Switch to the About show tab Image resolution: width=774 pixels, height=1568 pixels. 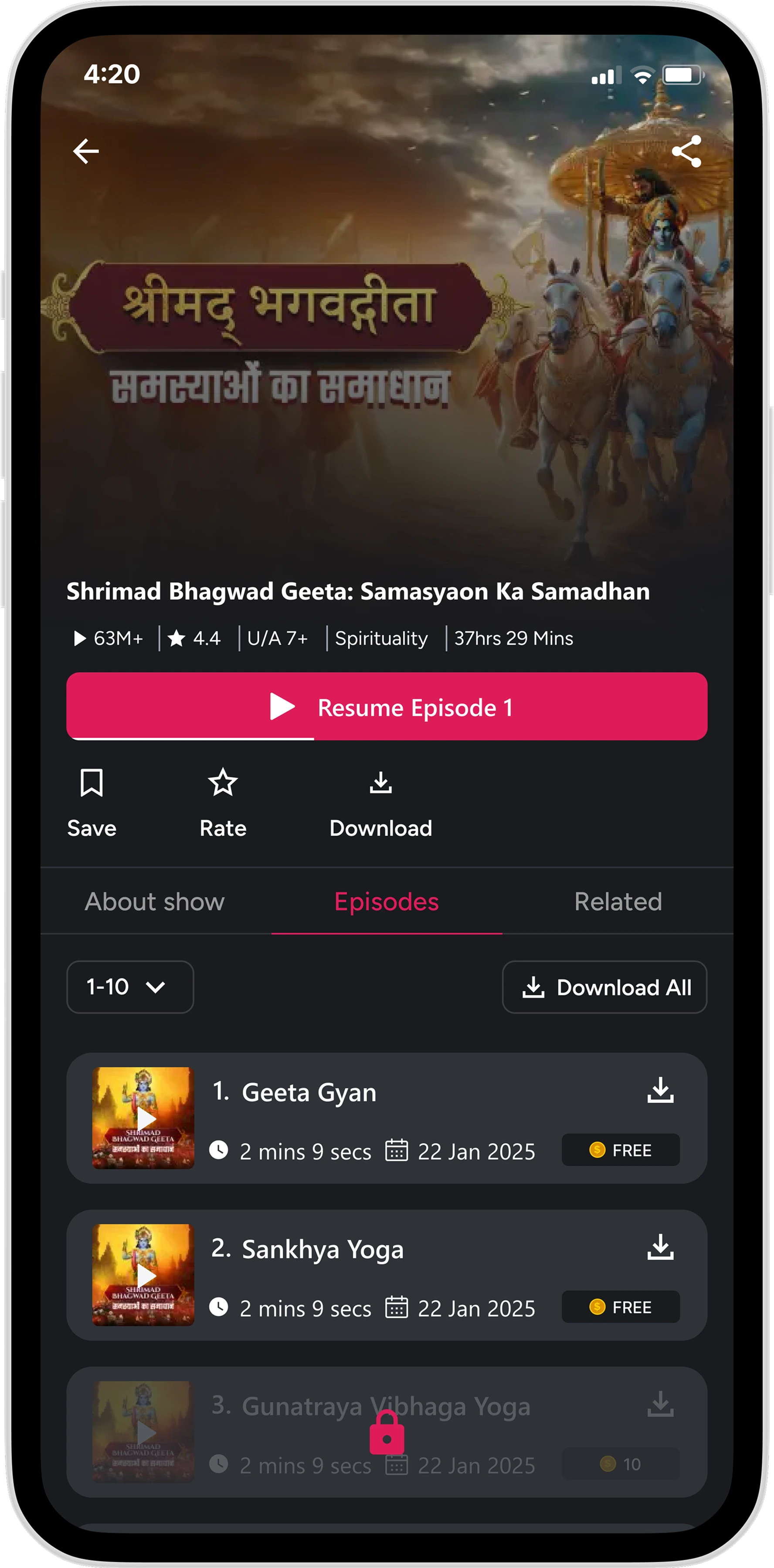coord(155,902)
